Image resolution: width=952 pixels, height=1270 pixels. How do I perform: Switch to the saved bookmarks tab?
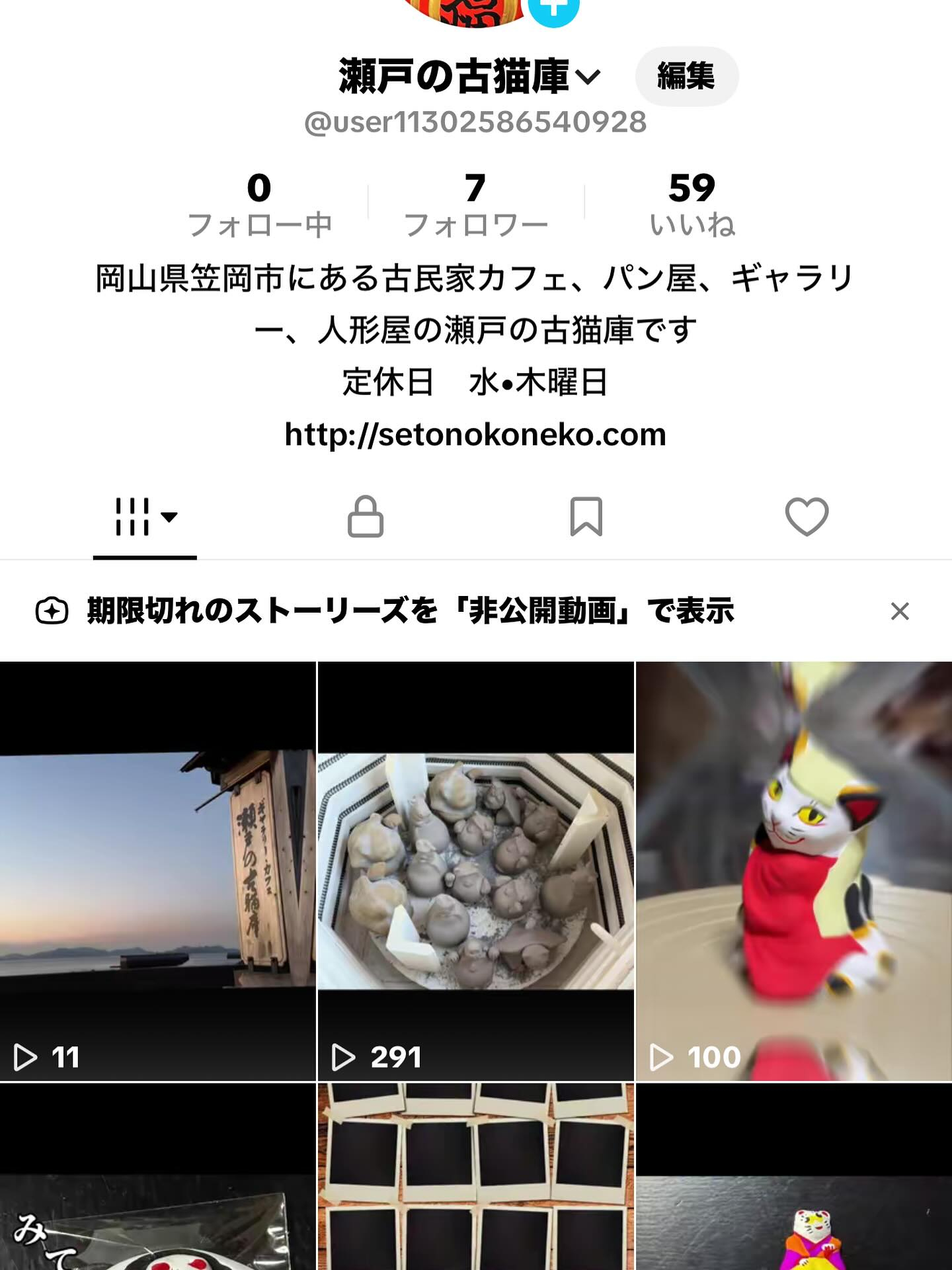pos(586,517)
